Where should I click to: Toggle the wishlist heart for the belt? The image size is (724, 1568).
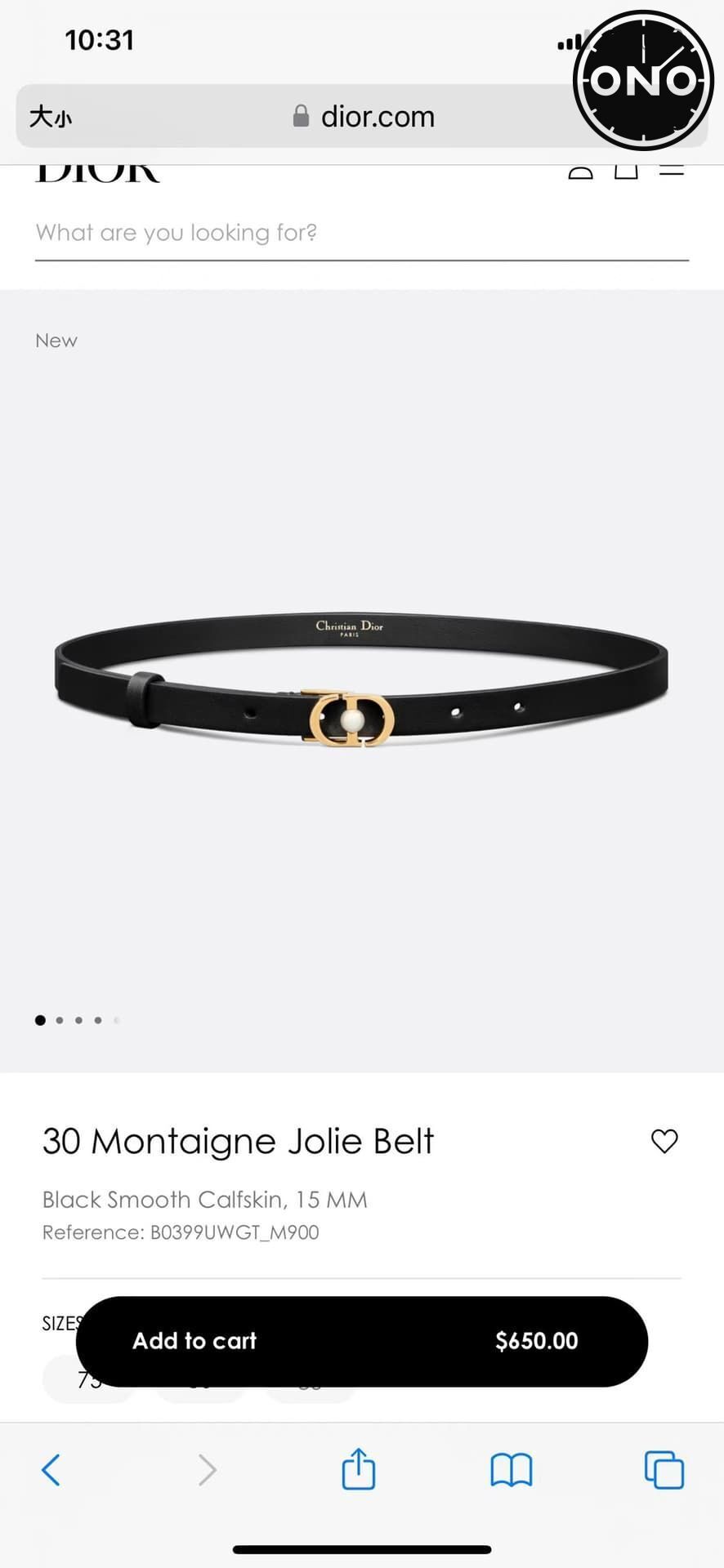664,1141
